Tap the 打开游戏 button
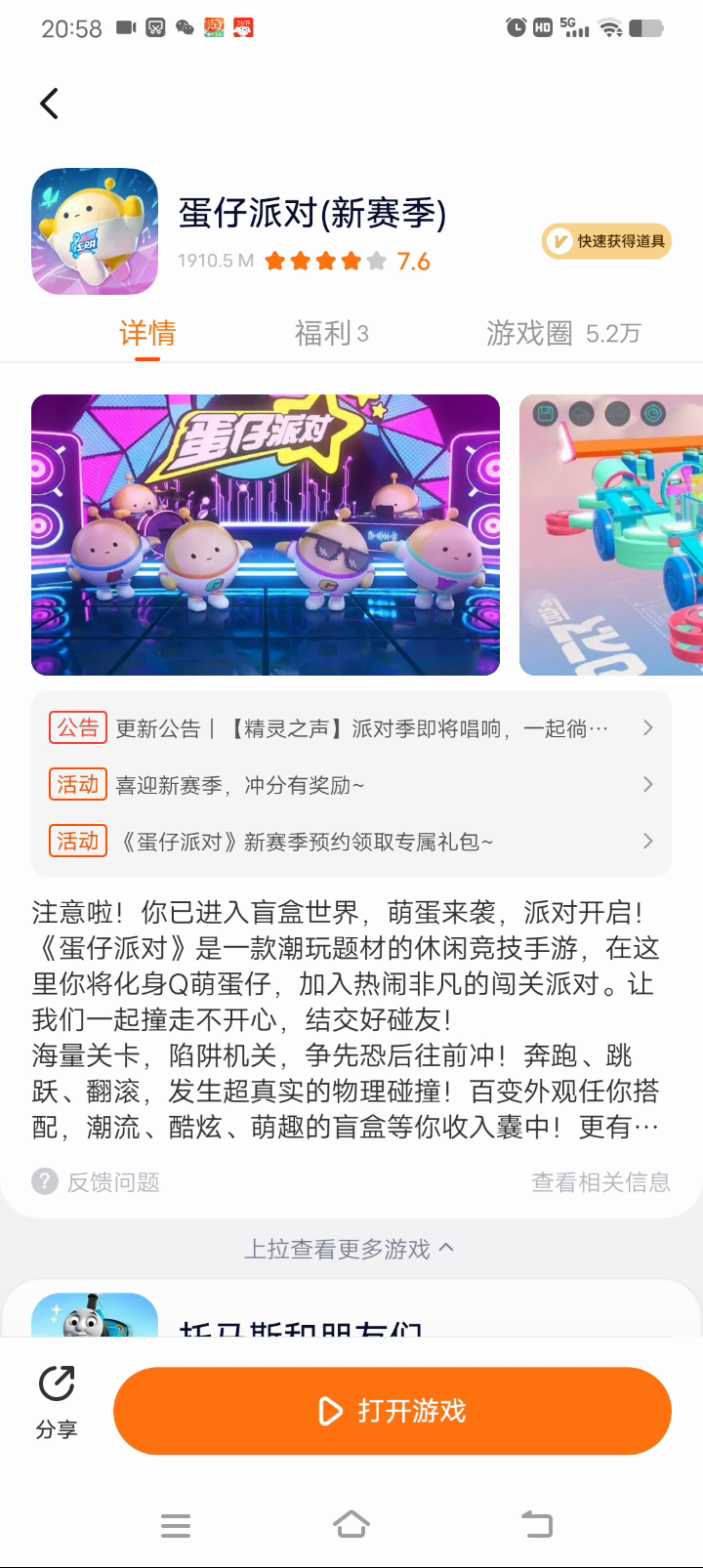The width and height of the screenshot is (703, 1568). [393, 1411]
